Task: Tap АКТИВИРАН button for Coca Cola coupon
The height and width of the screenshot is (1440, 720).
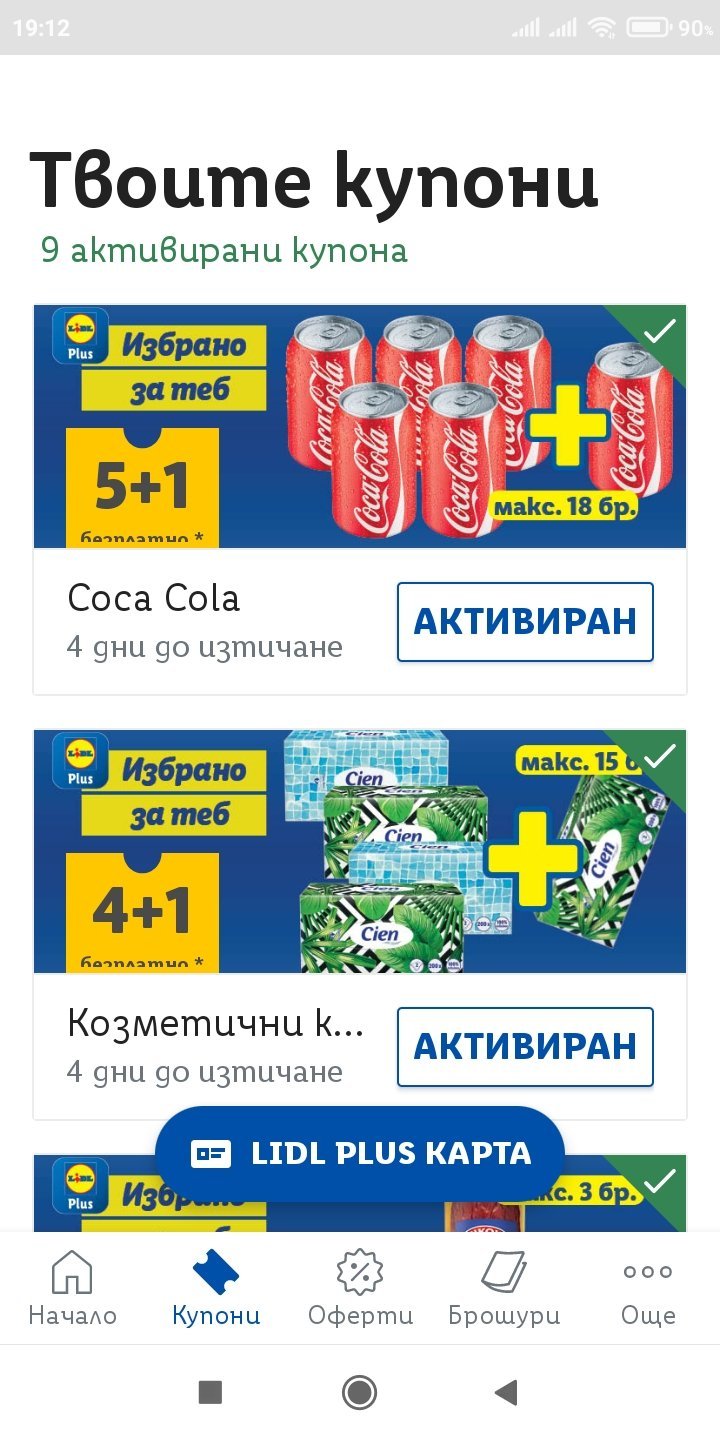Action: tap(525, 622)
